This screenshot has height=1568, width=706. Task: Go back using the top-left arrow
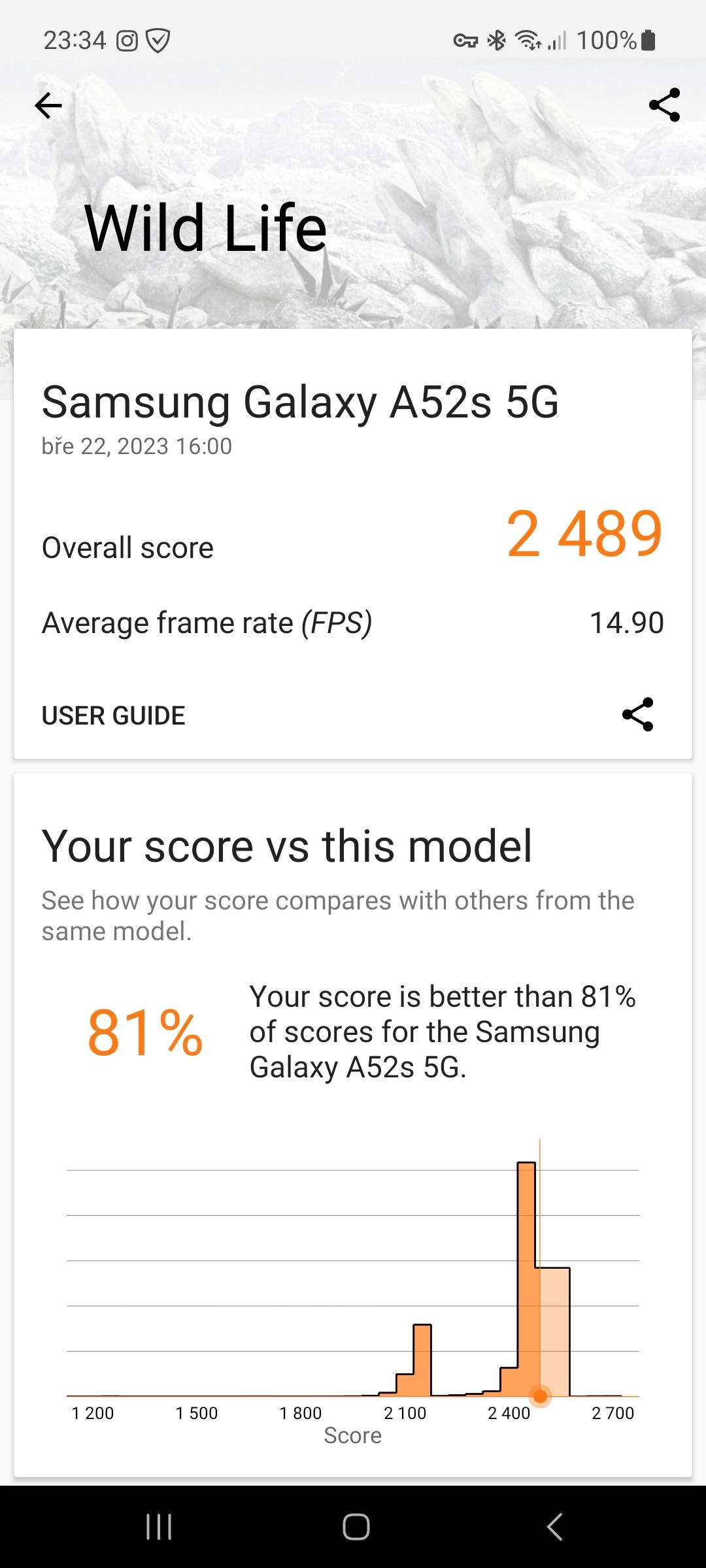pos(48,105)
